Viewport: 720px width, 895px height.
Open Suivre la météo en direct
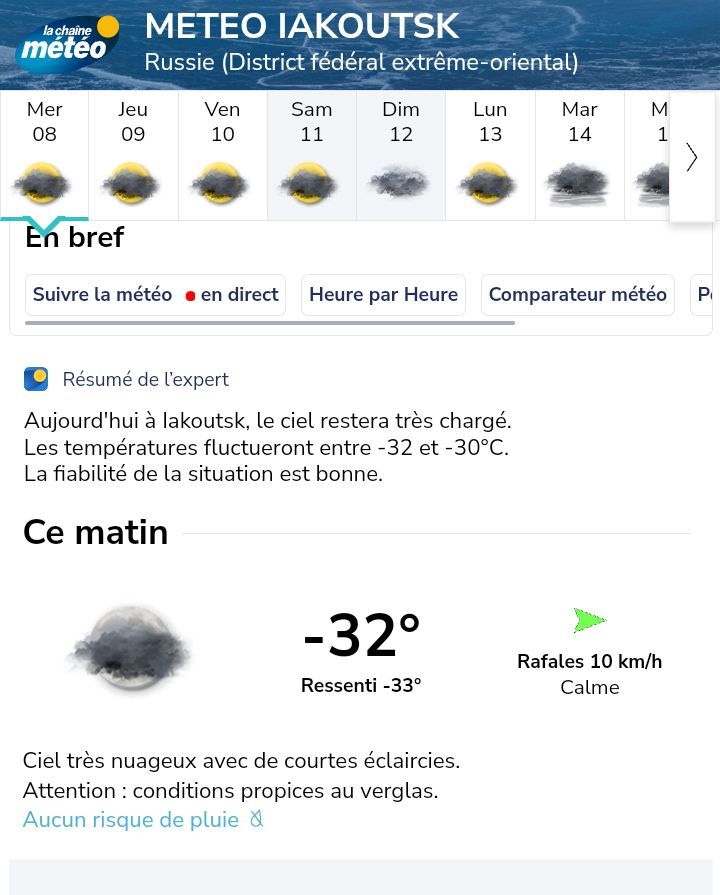click(x=155, y=295)
